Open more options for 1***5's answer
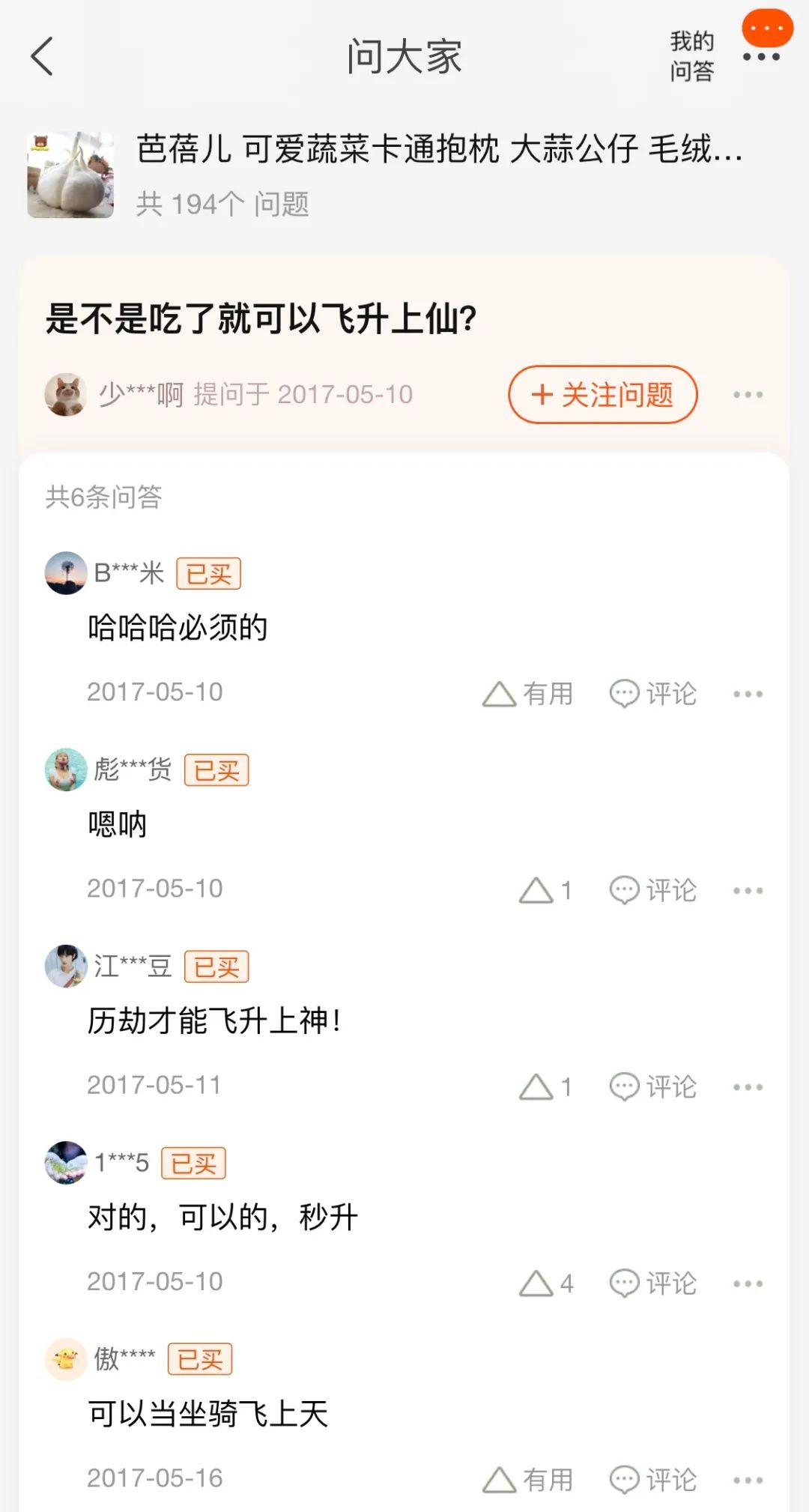 [748, 1283]
